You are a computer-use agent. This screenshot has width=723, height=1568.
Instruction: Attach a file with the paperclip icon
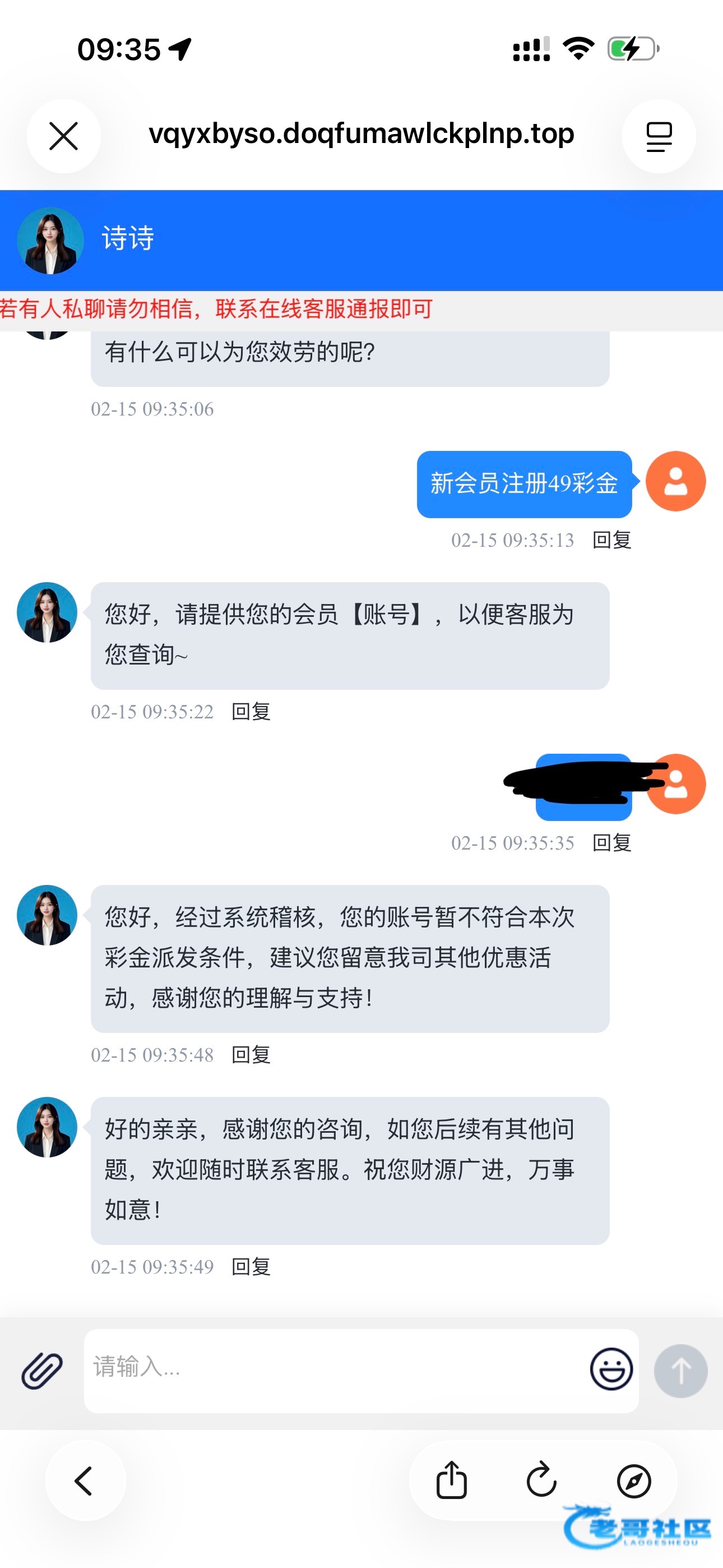(x=42, y=1370)
